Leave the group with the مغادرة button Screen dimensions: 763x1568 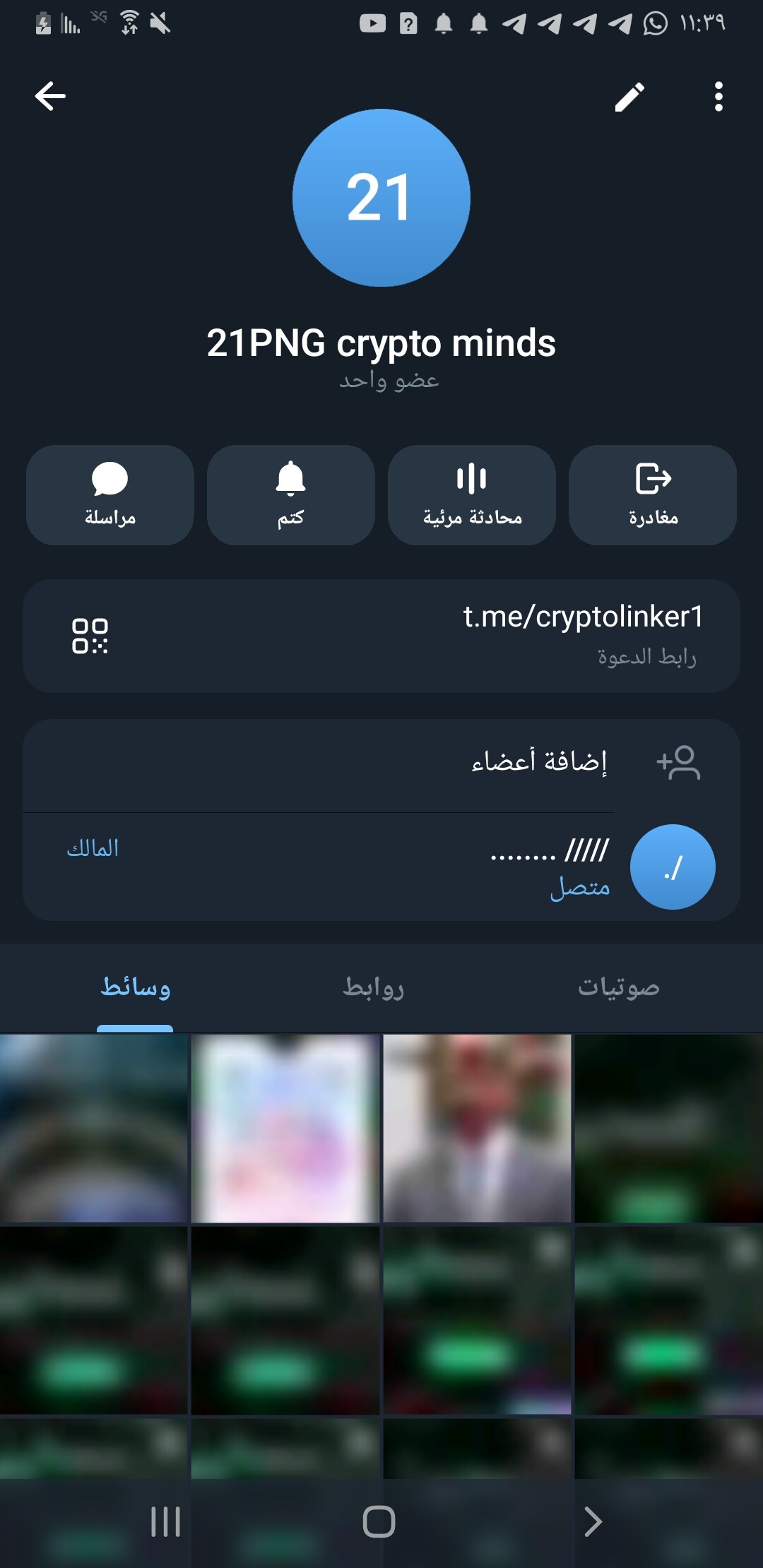(x=652, y=494)
